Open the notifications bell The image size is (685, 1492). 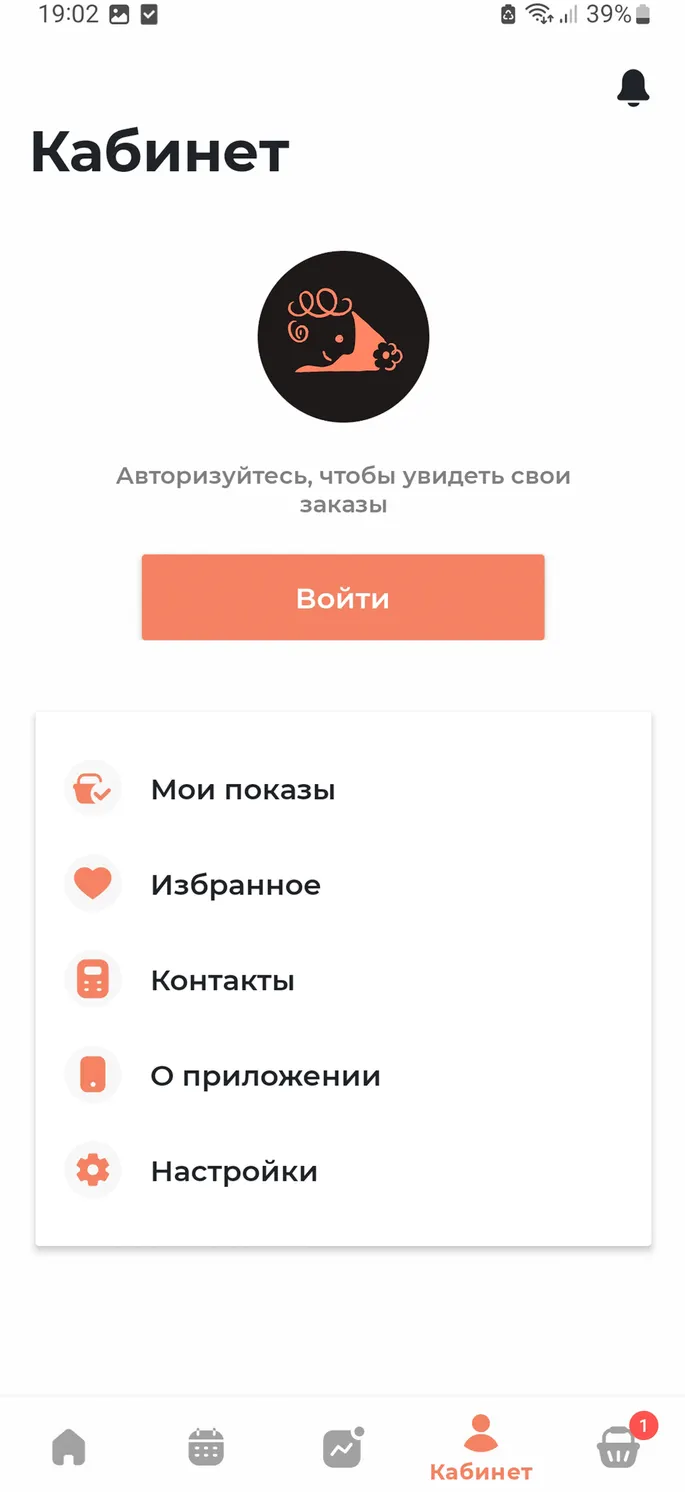(633, 88)
